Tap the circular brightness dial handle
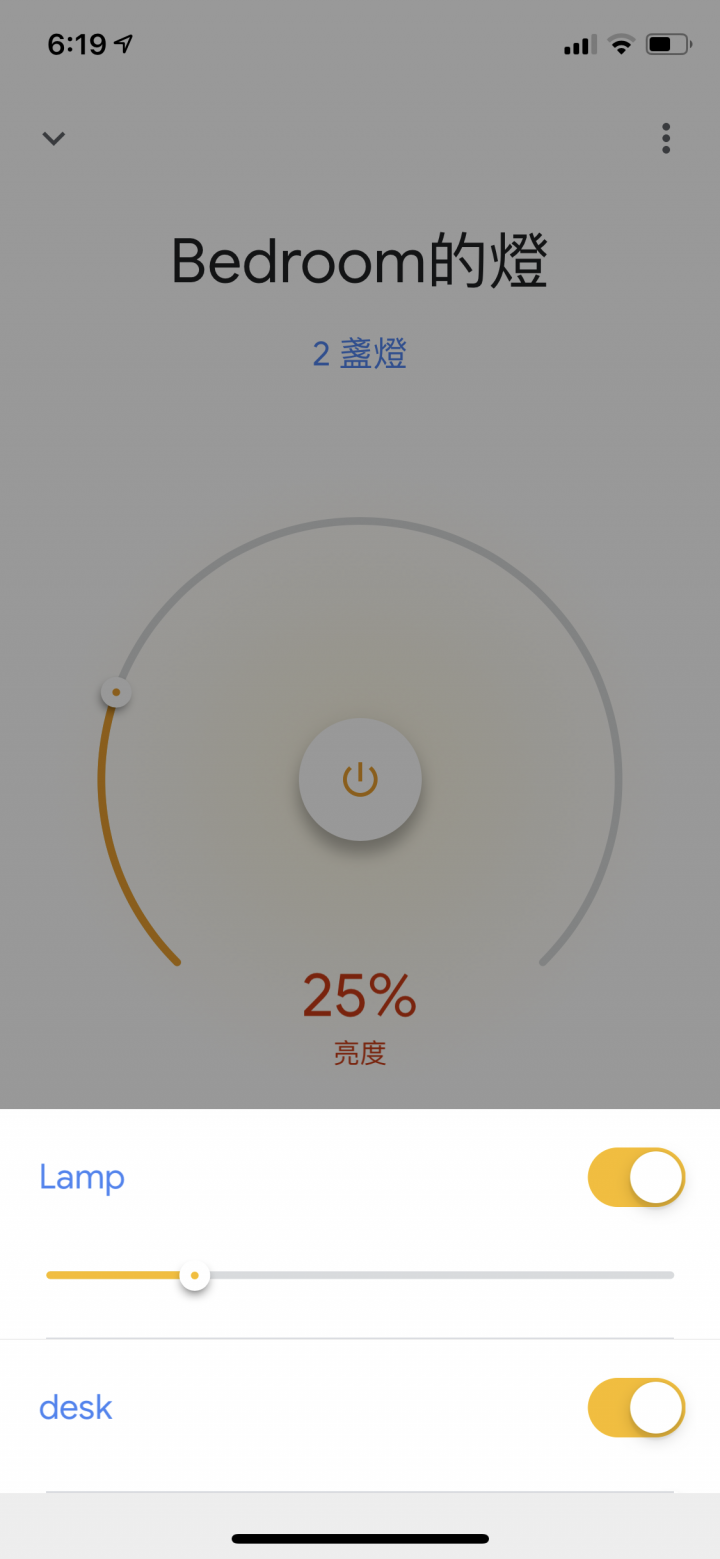 coord(116,692)
